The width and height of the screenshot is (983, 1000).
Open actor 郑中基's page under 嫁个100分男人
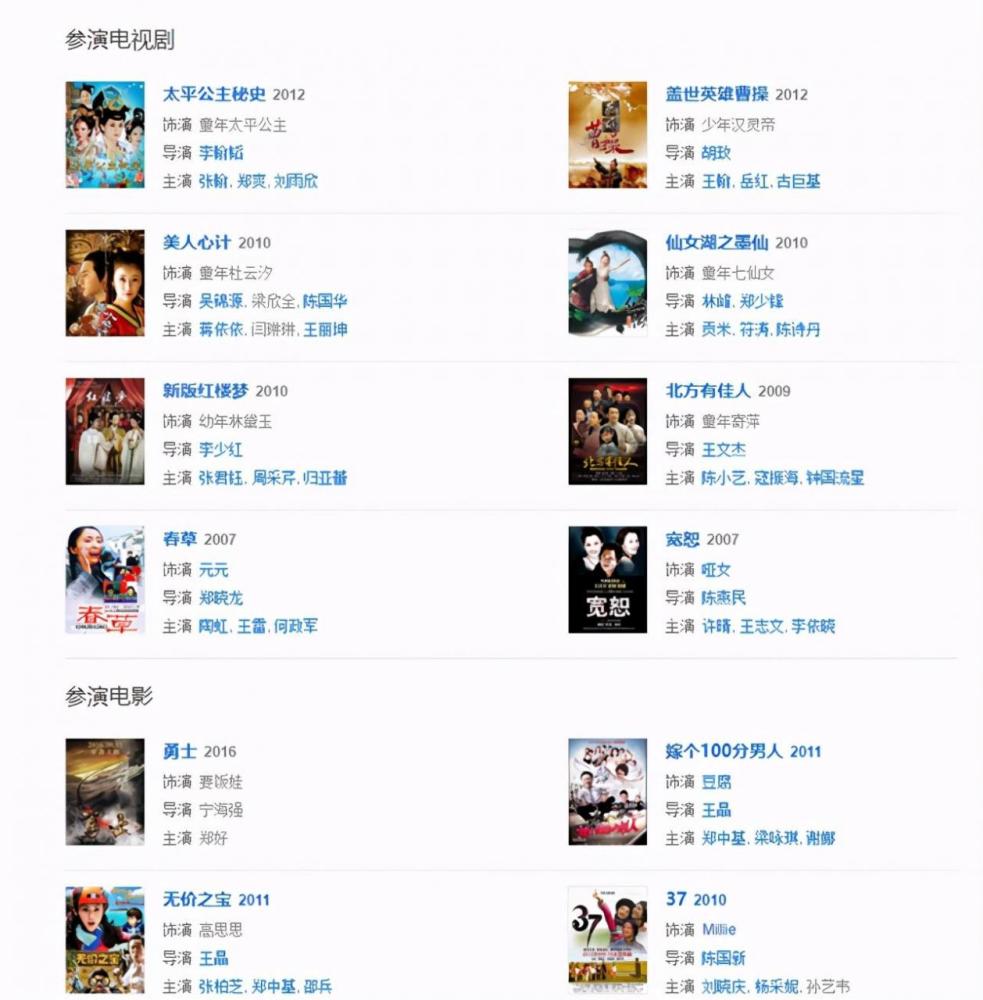point(723,838)
